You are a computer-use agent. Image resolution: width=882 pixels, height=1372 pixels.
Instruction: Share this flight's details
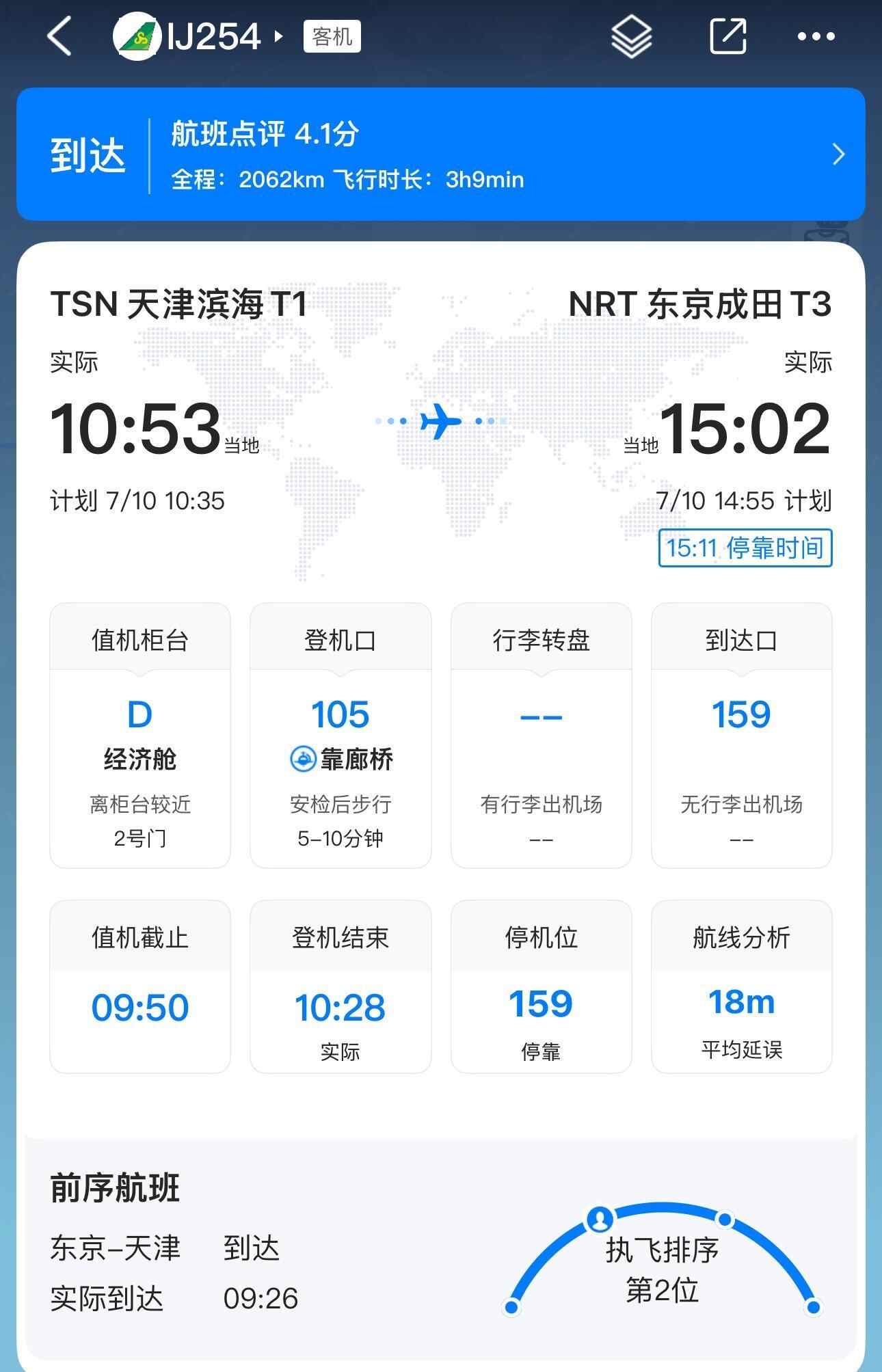pyautogui.click(x=727, y=36)
